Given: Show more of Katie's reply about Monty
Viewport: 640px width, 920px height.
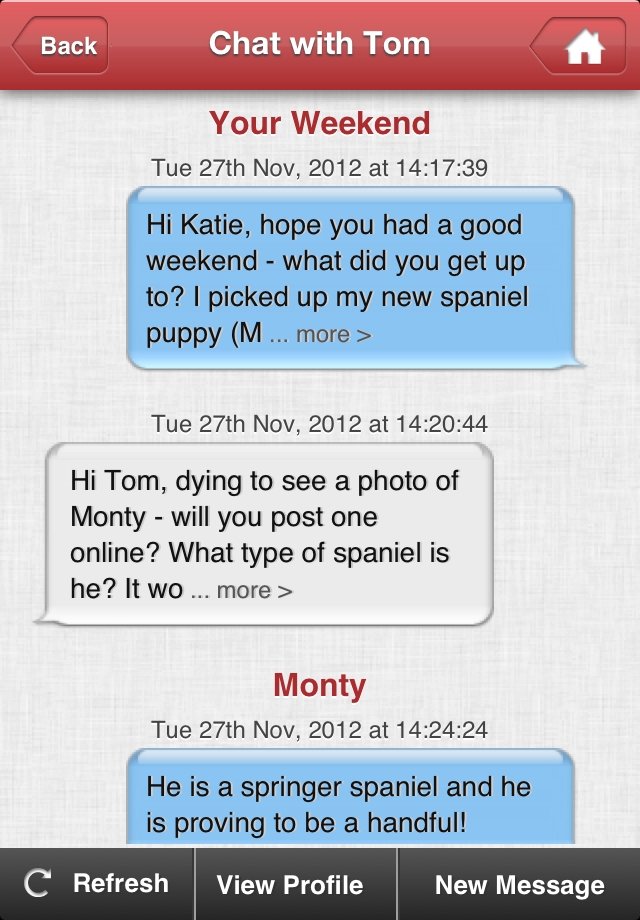Looking at the screenshot, I should tap(242, 591).
